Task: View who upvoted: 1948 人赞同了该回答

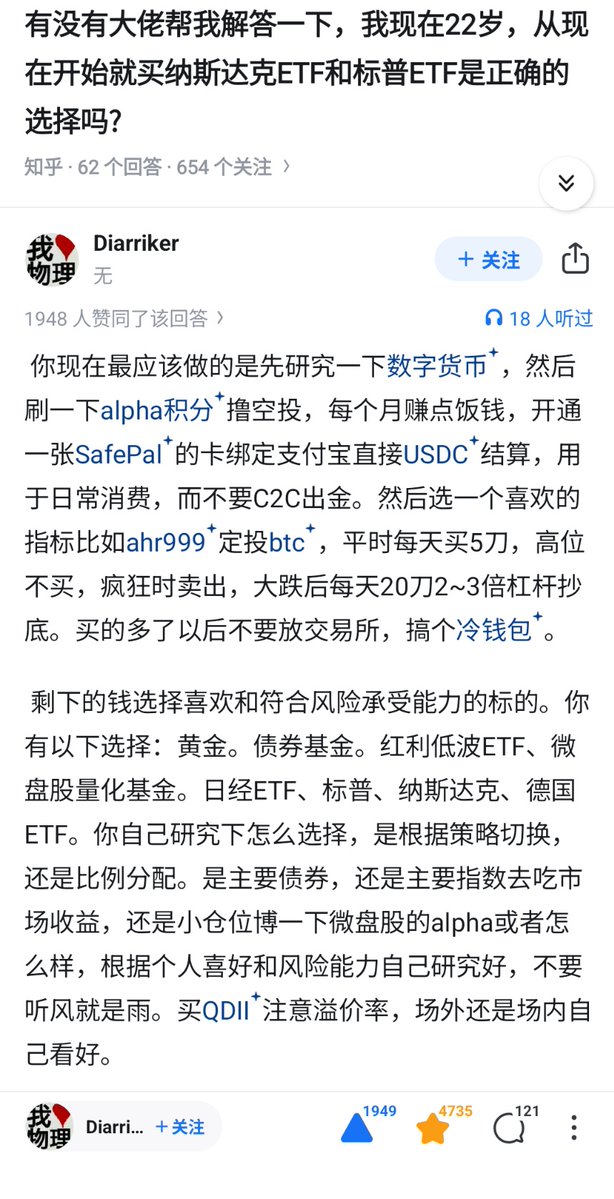Action: tap(124, 318)
